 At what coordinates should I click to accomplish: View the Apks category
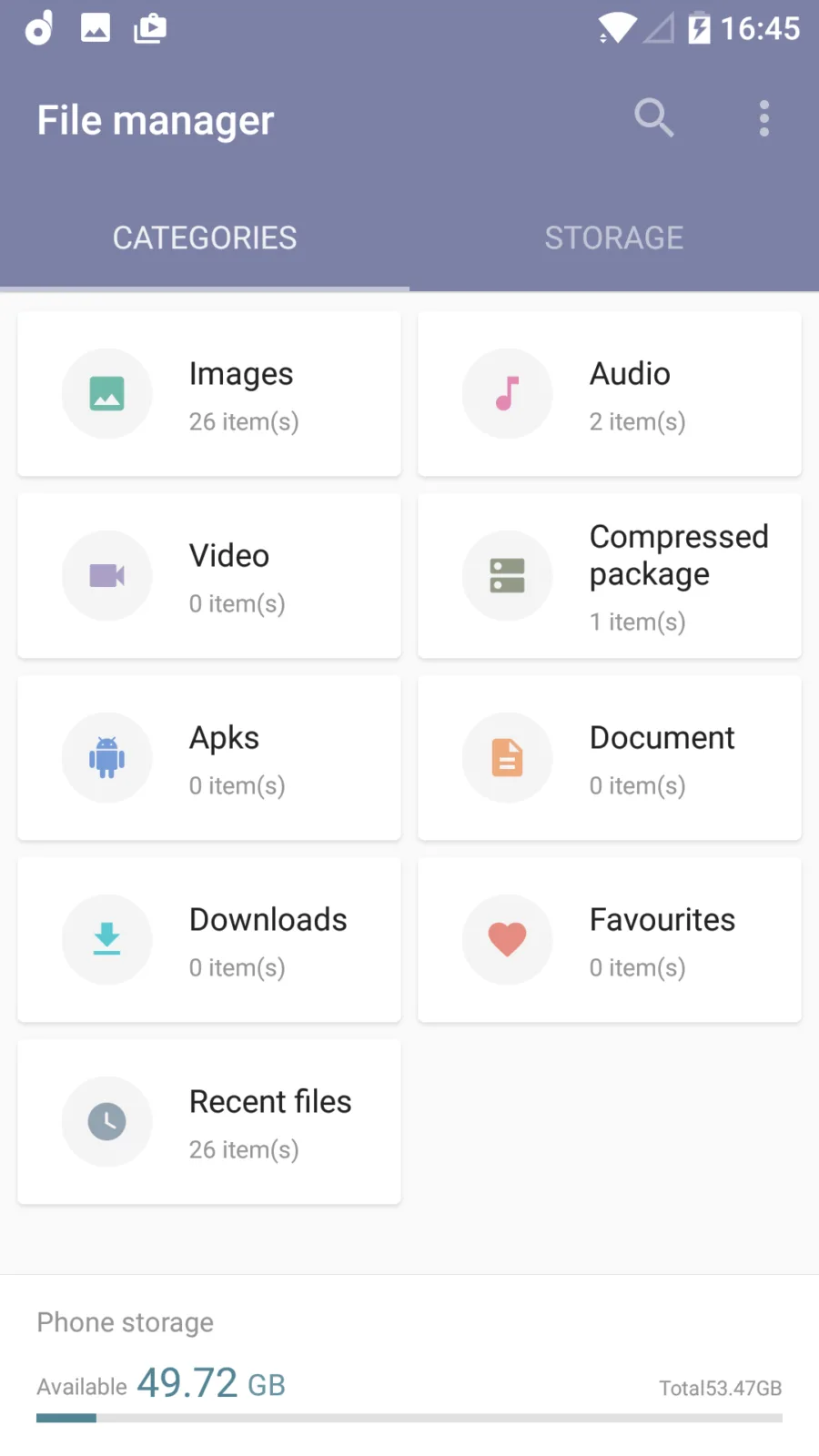click(x=209, y=758)
